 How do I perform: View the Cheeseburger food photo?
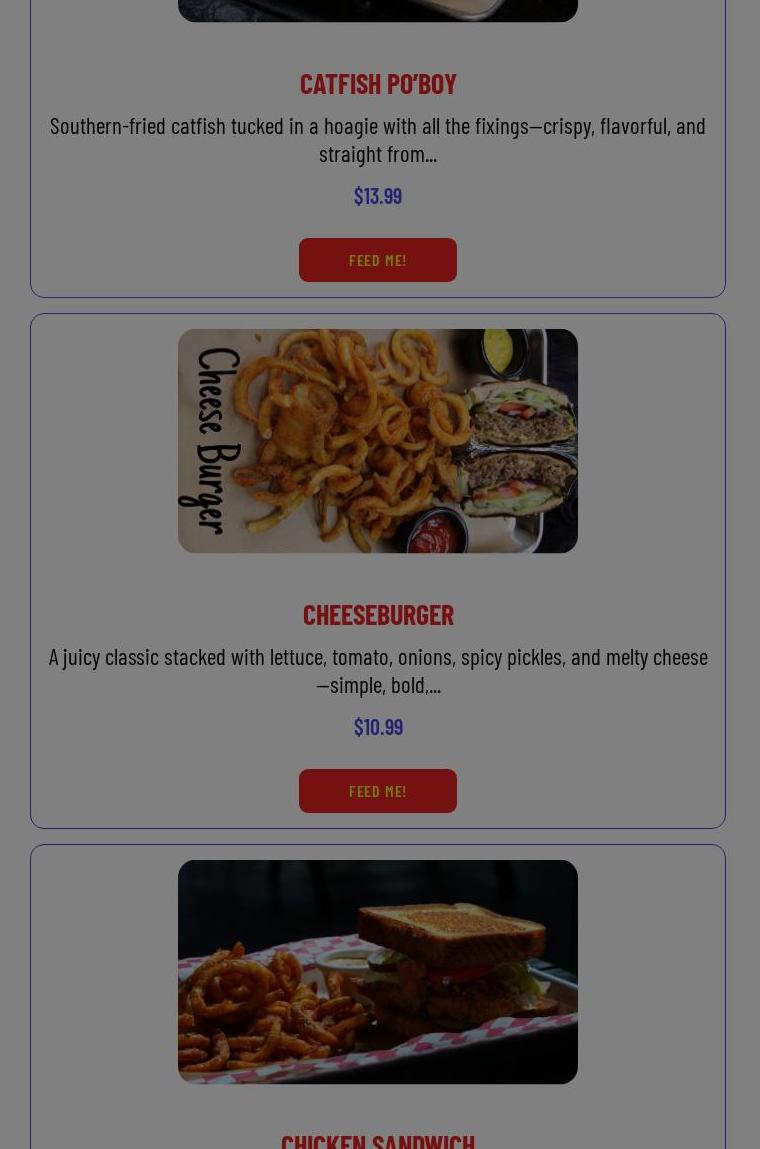pos(378,441)
